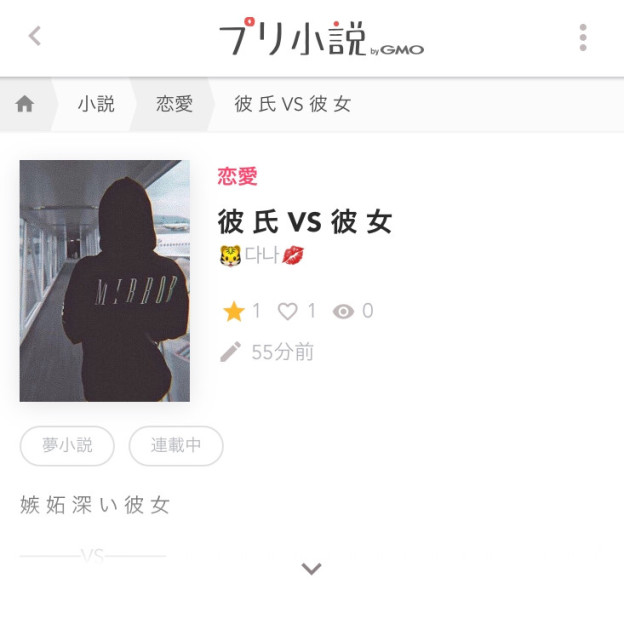This screenshot has width=624, height=624.
Task: Open the three-dot overflow menu
Action: pos(583,38)
